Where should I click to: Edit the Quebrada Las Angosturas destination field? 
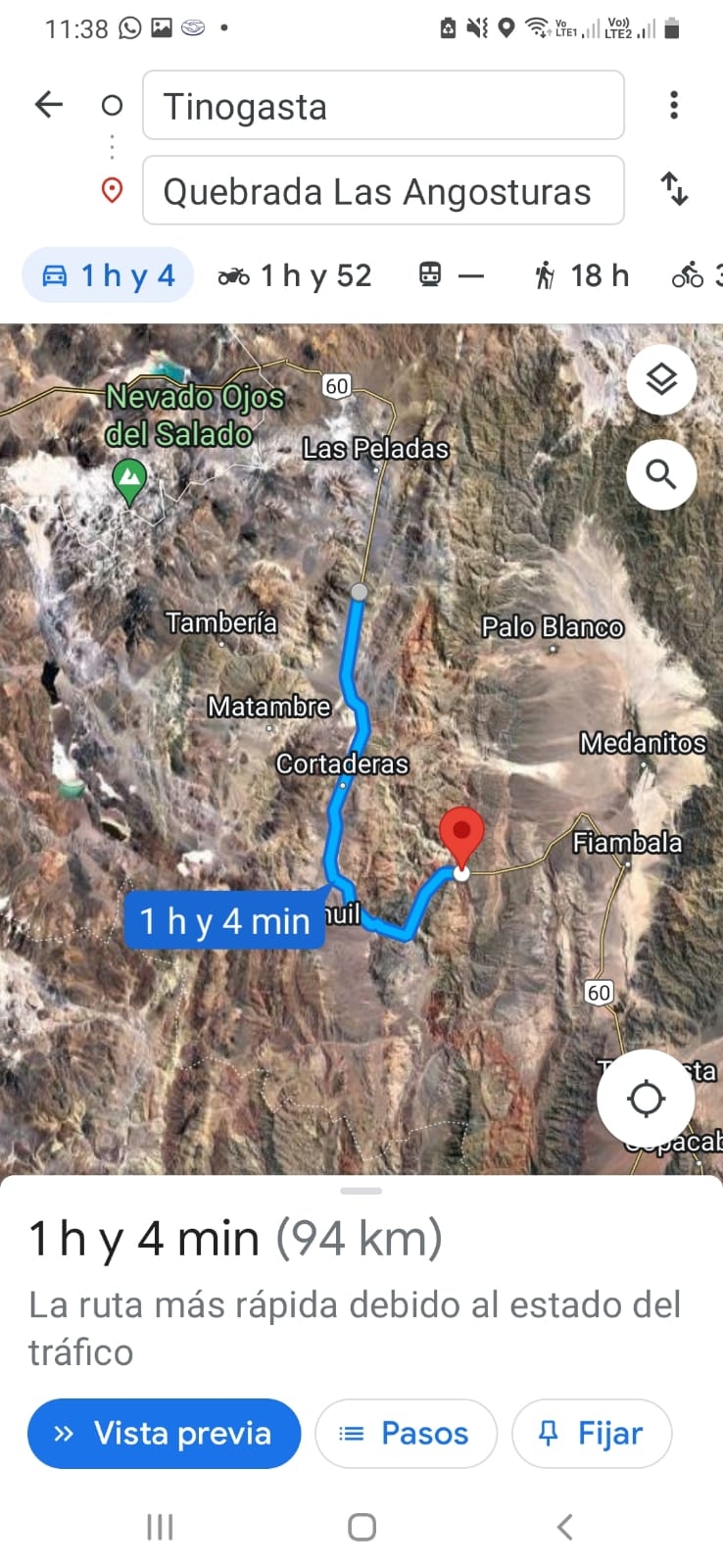tap(383, 190)
